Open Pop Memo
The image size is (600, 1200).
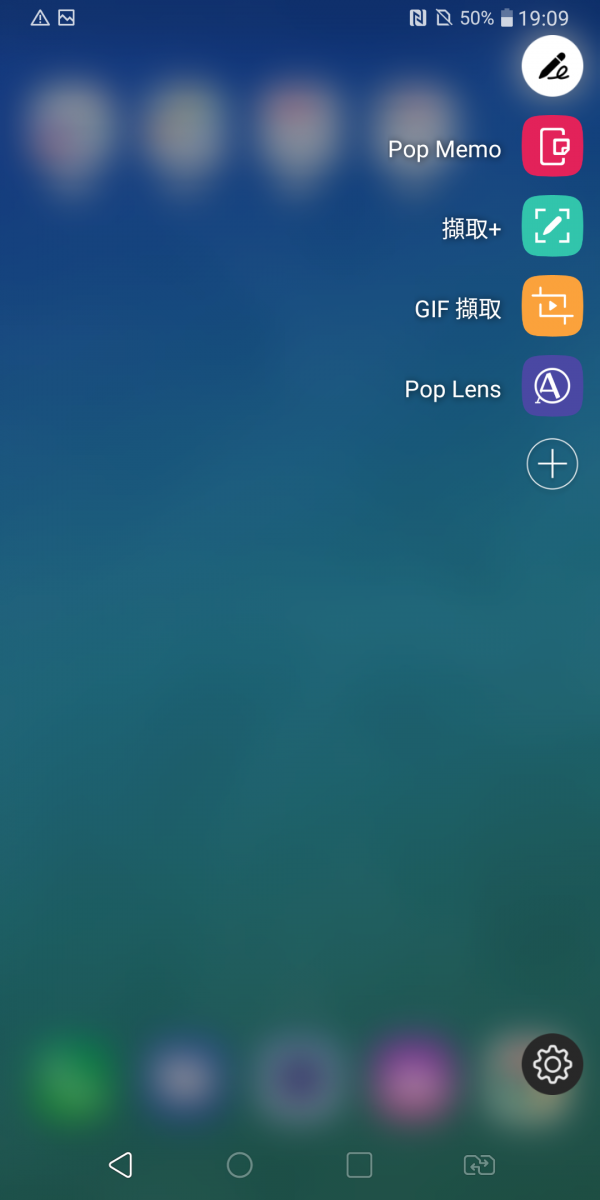coord(552,146)
